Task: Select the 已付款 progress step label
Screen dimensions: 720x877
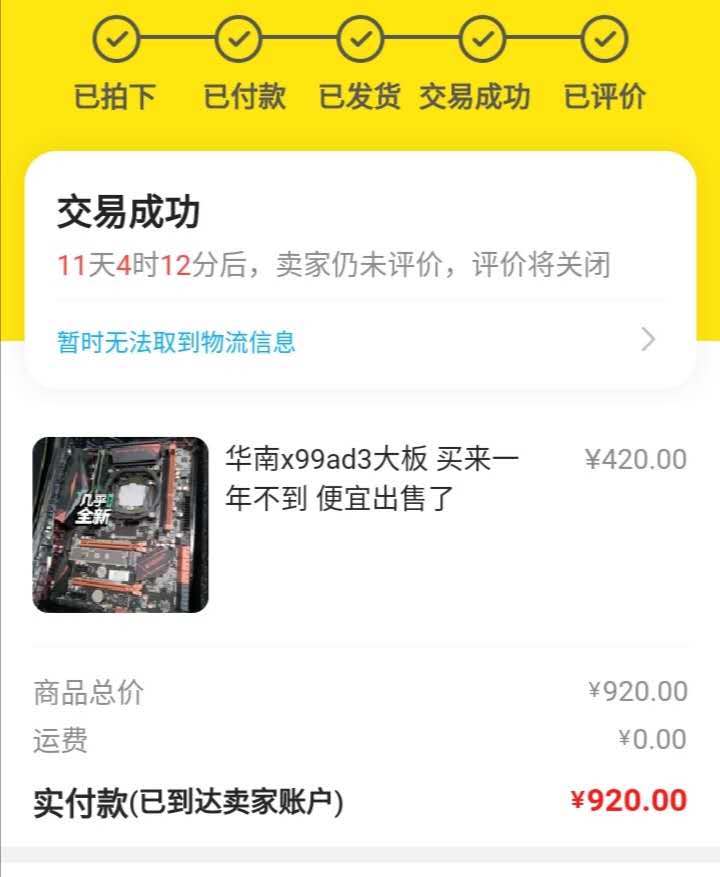Action: pyautogui.click(x=237, y=97)
